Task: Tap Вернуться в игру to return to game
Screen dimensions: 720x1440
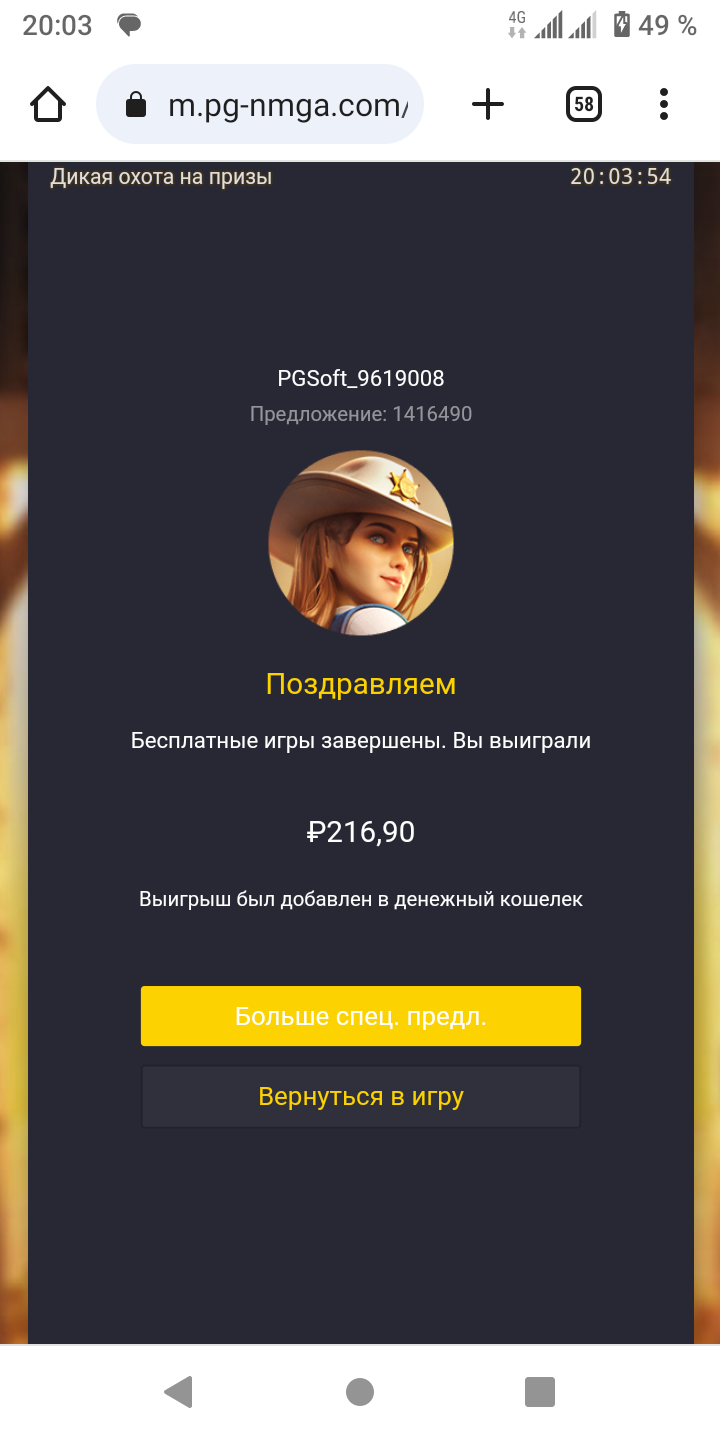Action: tap(360, 1097)
